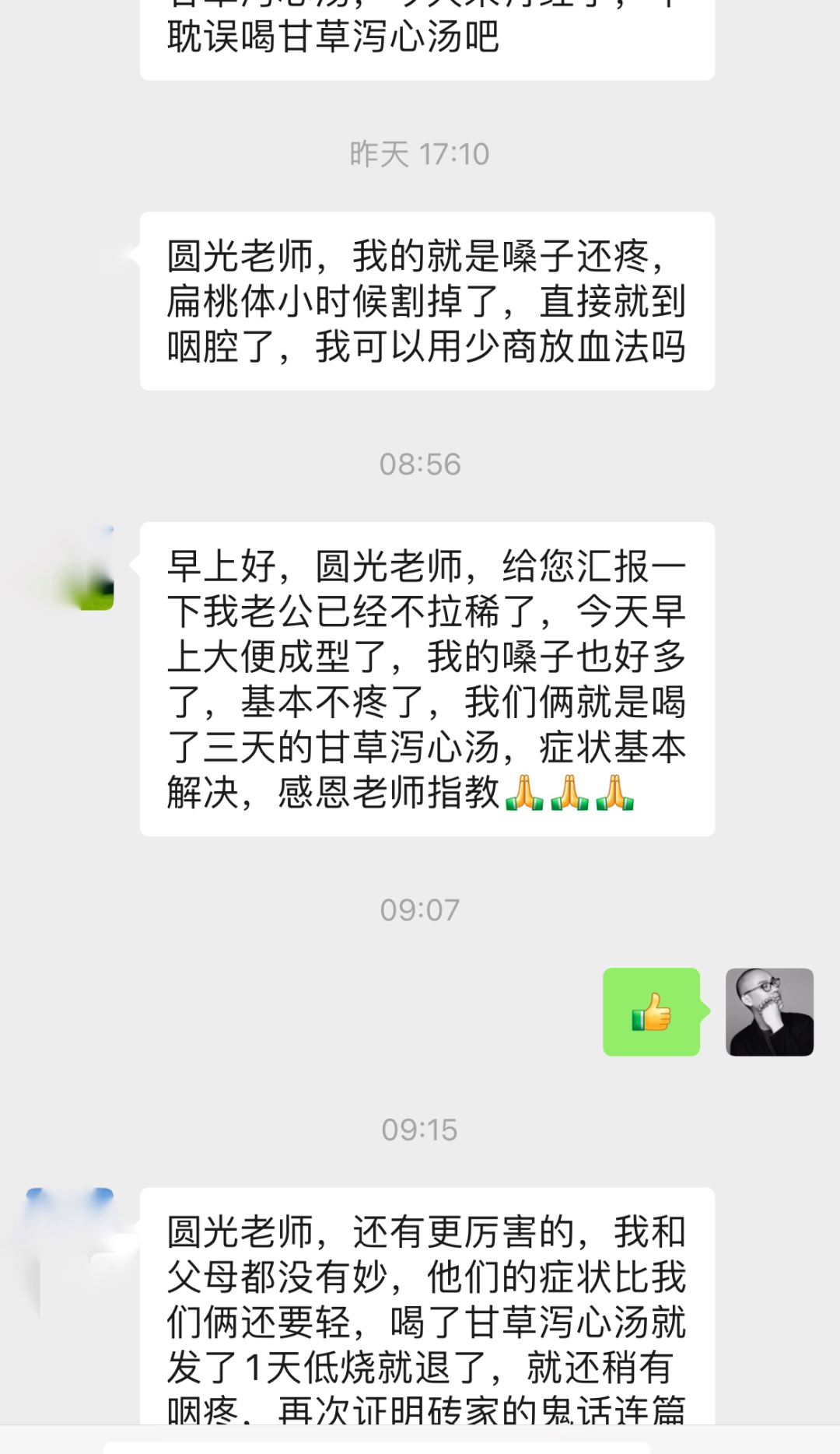This screenshot has width=840, height=1454.
Task: Select the message mentioning a one-day low fever
Action: (x=425, y=1323)
